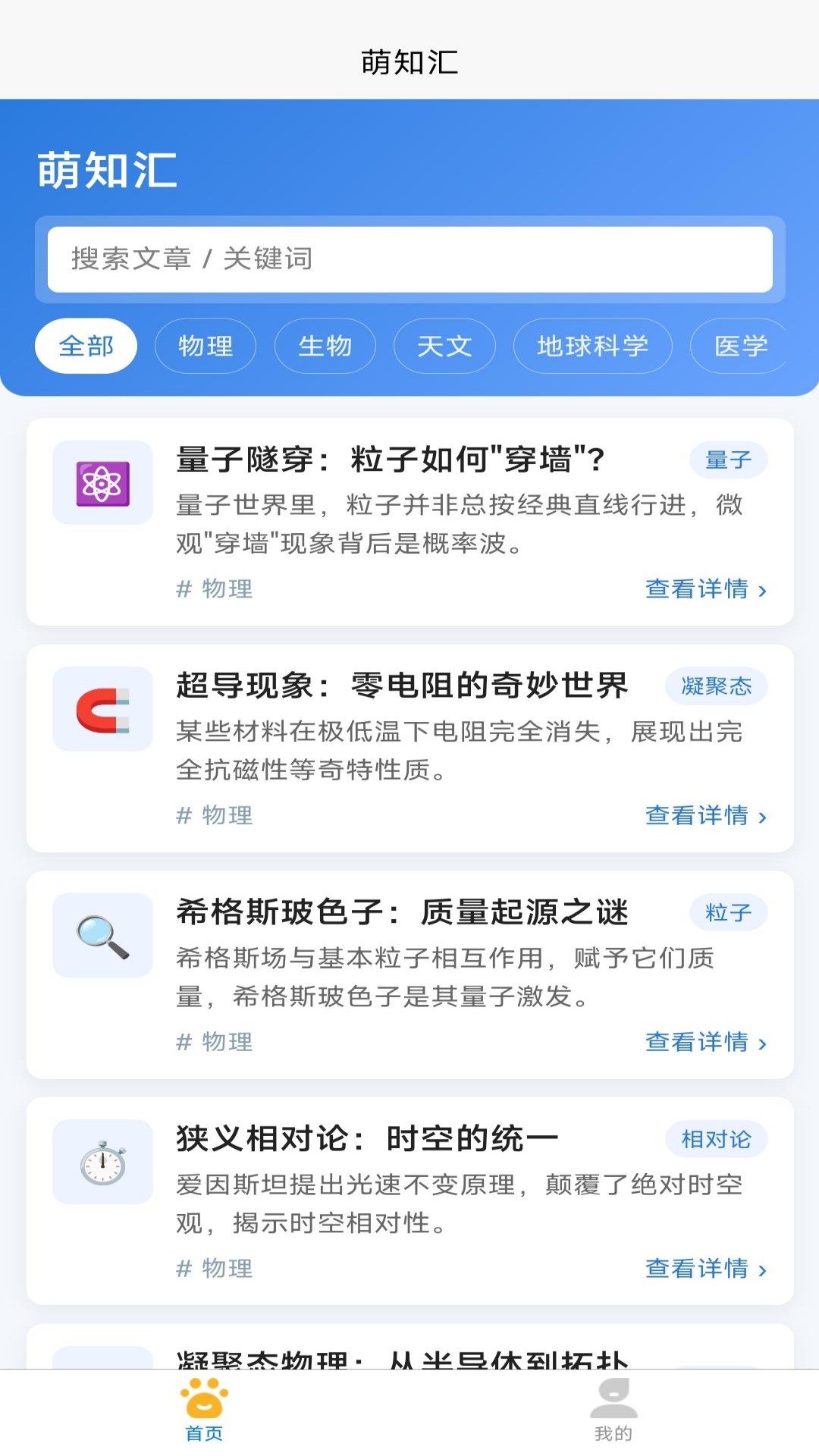
Task: Expand details via chevron on quantum tunneling card
Action: coord(762,590)
